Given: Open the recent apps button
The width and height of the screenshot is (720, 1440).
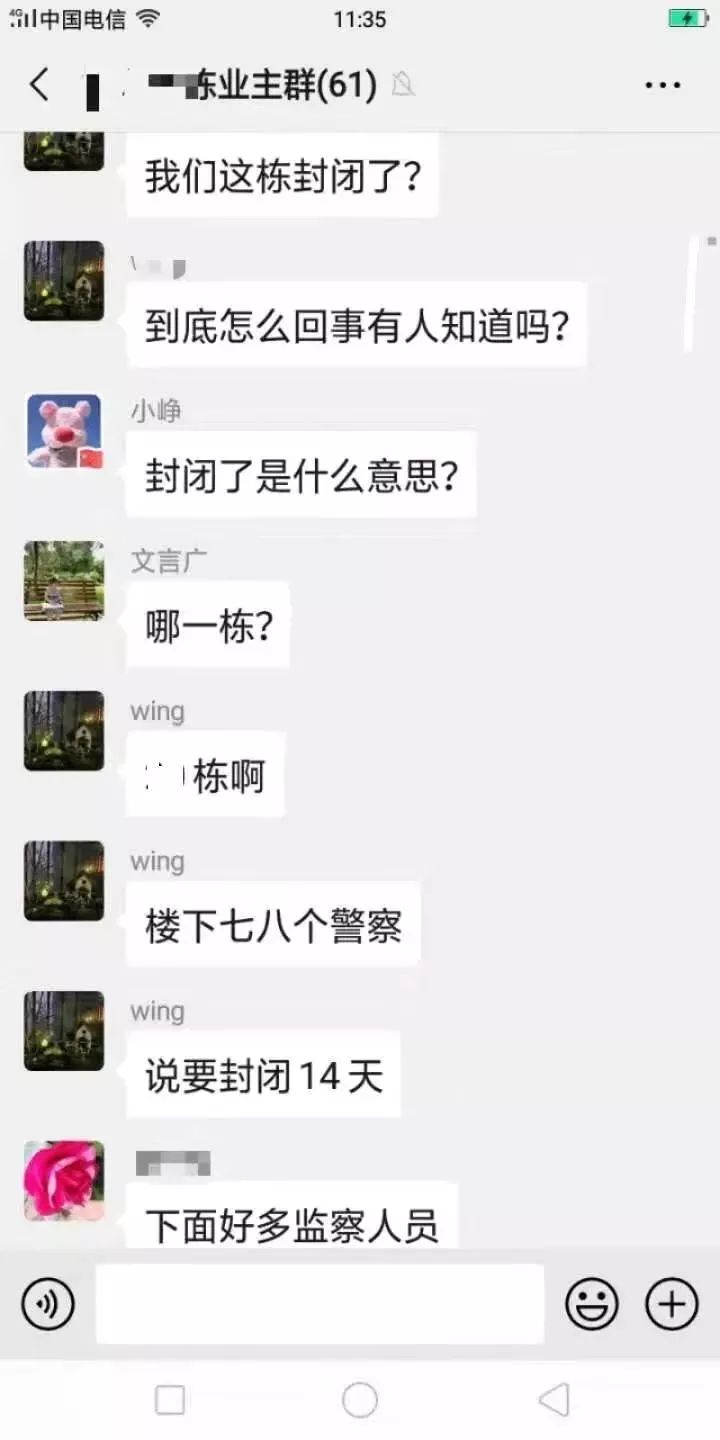Looking at the screenshot, I should 170,1400.
